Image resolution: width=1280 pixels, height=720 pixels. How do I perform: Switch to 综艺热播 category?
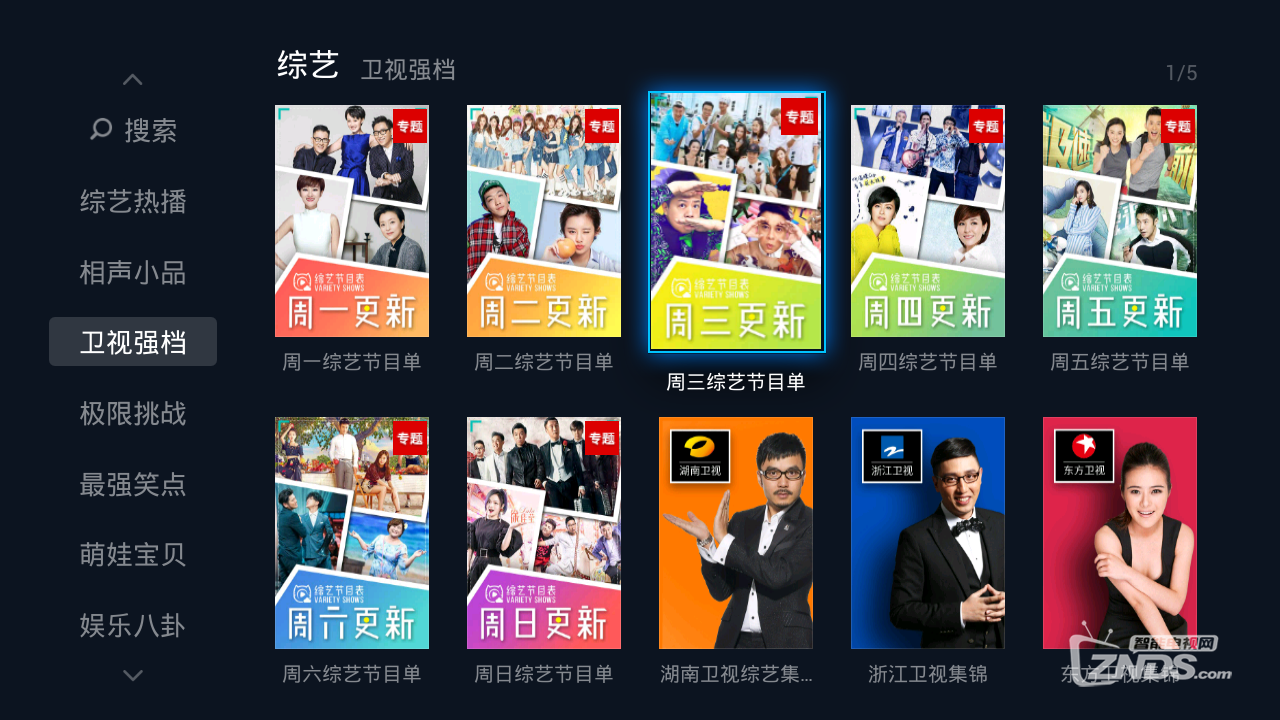133,201
